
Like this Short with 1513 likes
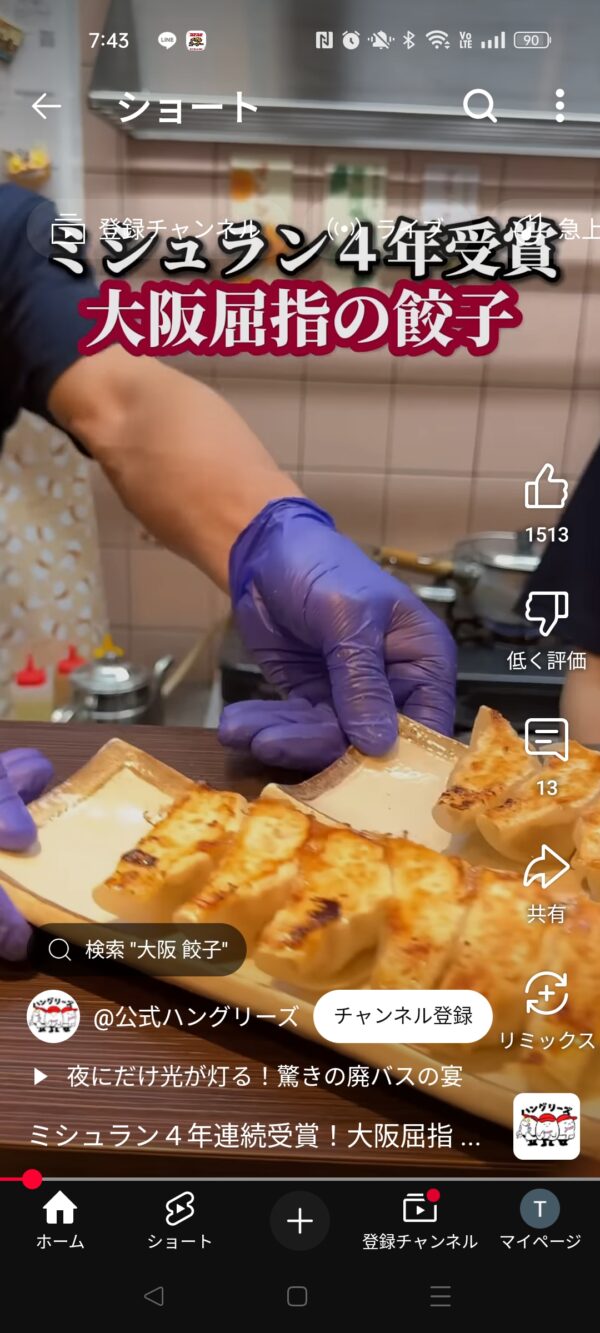click(x=546, y=489)
